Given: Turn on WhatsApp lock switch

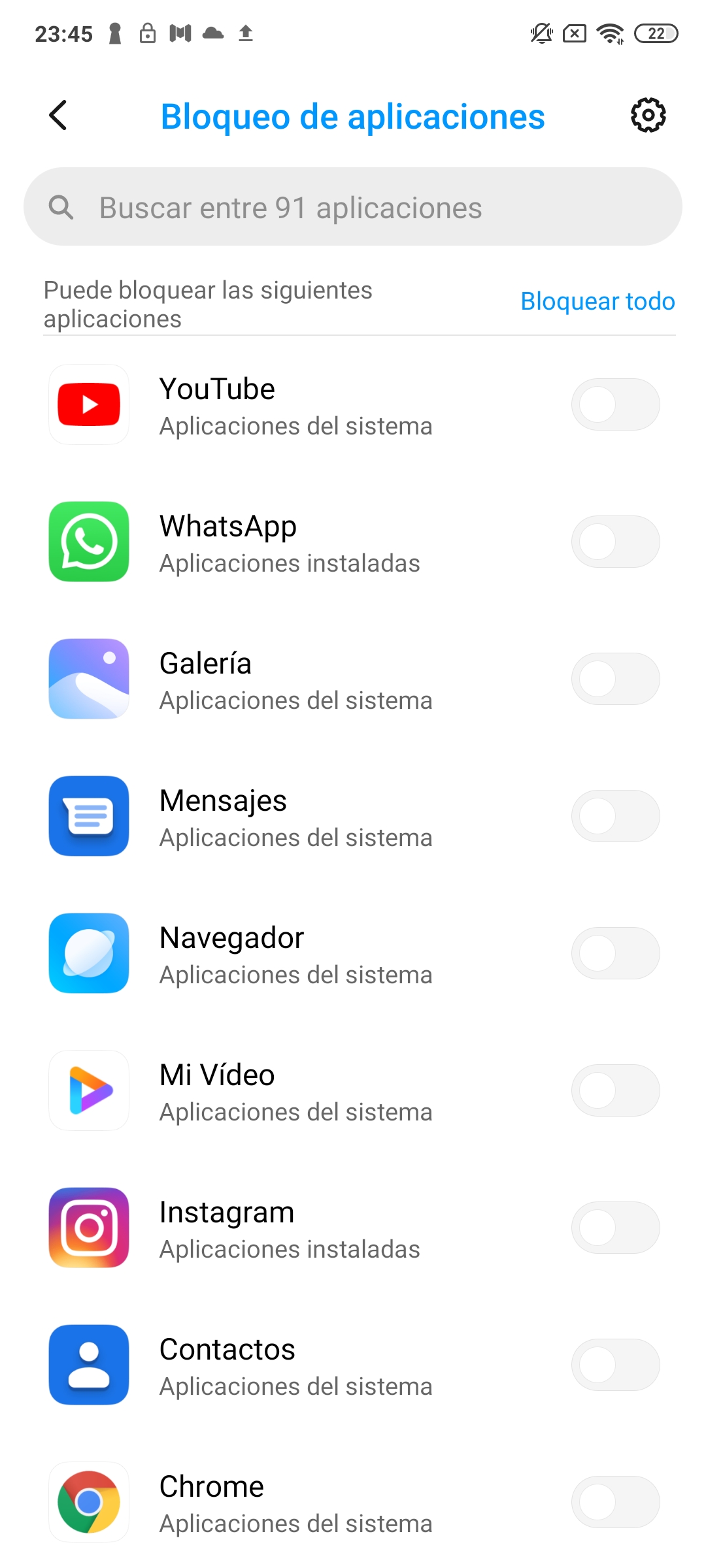Looking at the screenshot, I should coord(615,542).
